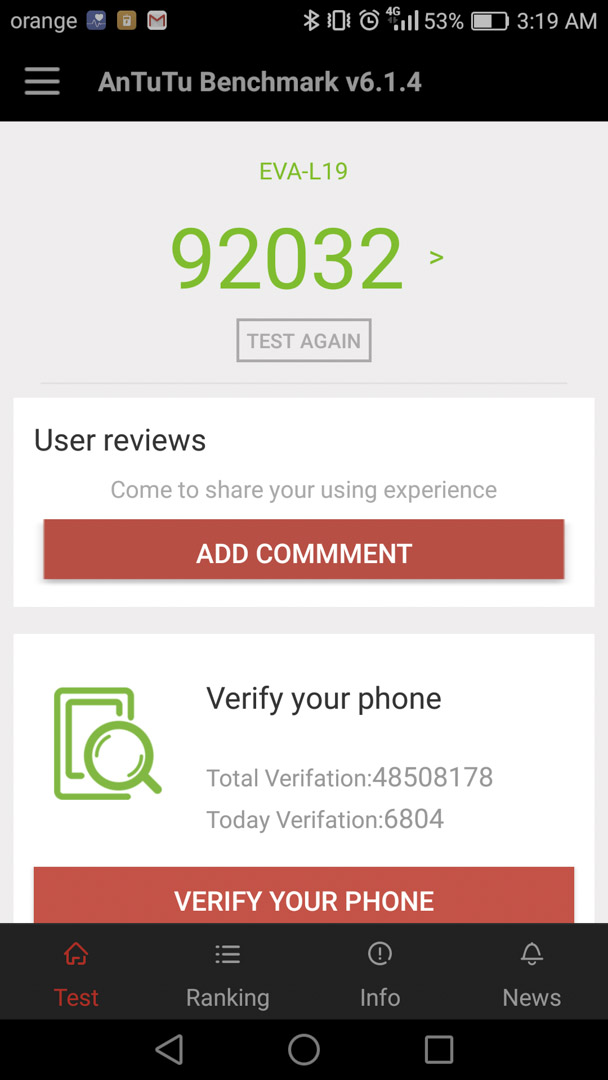Tap the system back button
608x1080 pixels.
pos(169,1050)
